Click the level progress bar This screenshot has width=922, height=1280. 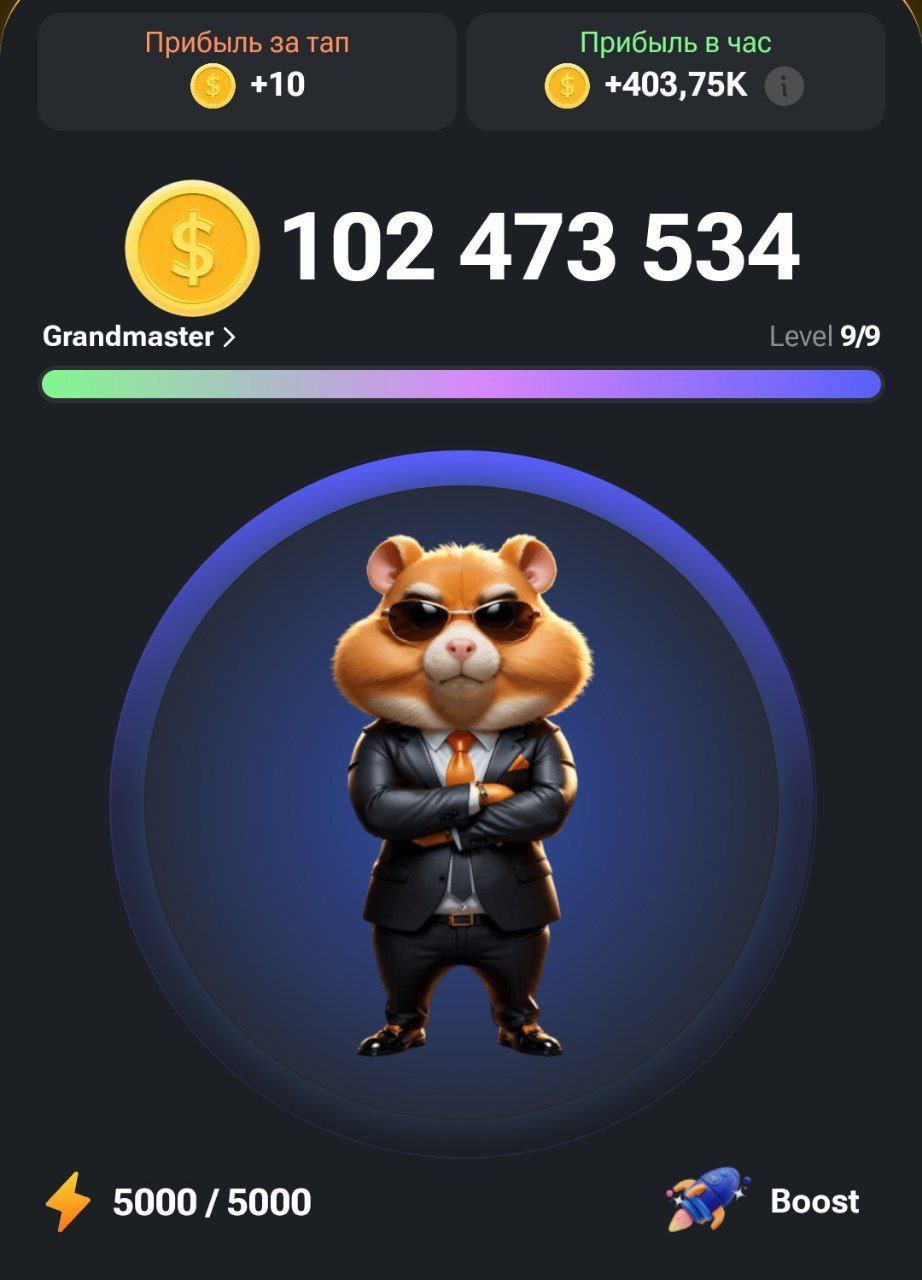coord(461,382)
